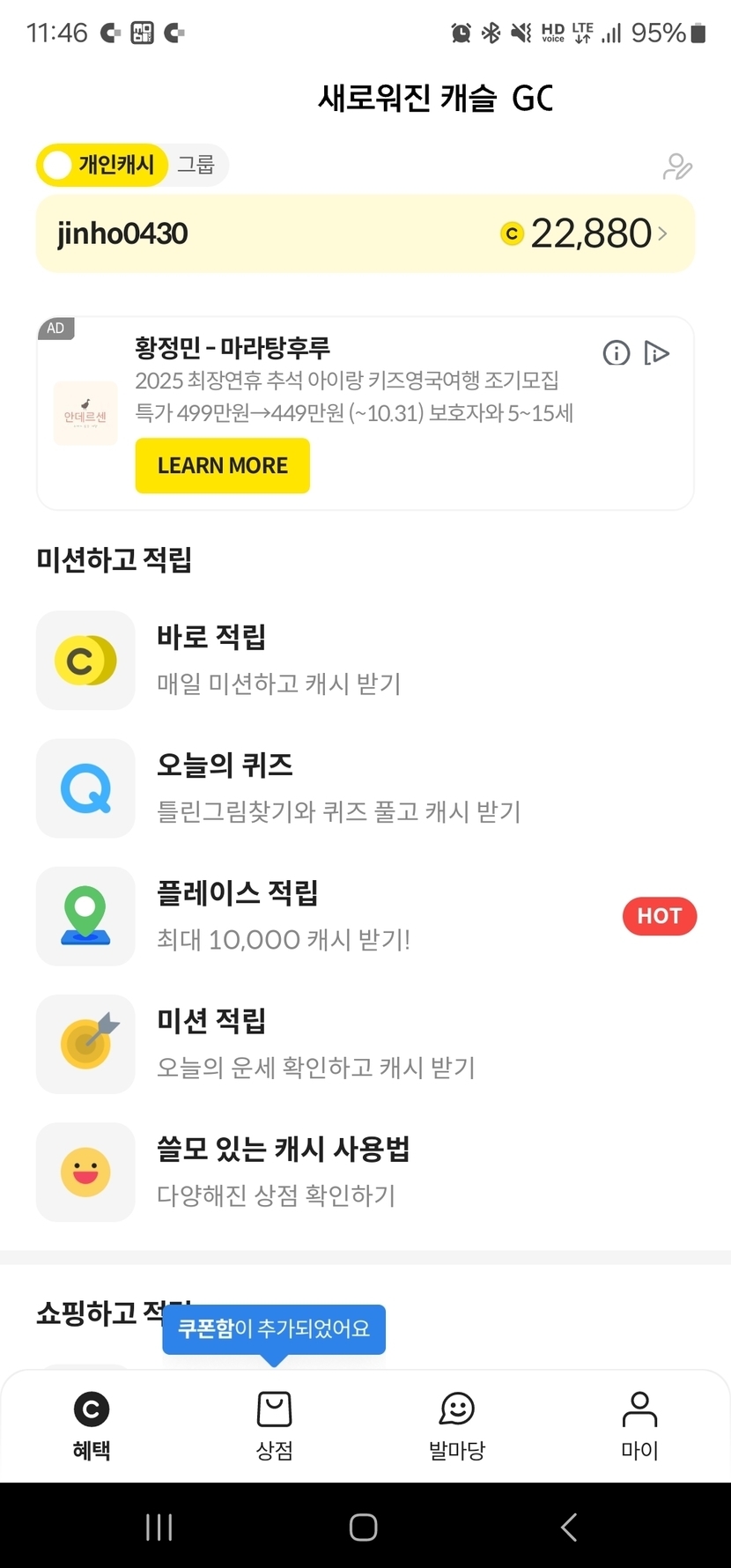This screenshot has width=731, height=1568.
Task: Open the AdChoices play icon
Action: (657, 353)
